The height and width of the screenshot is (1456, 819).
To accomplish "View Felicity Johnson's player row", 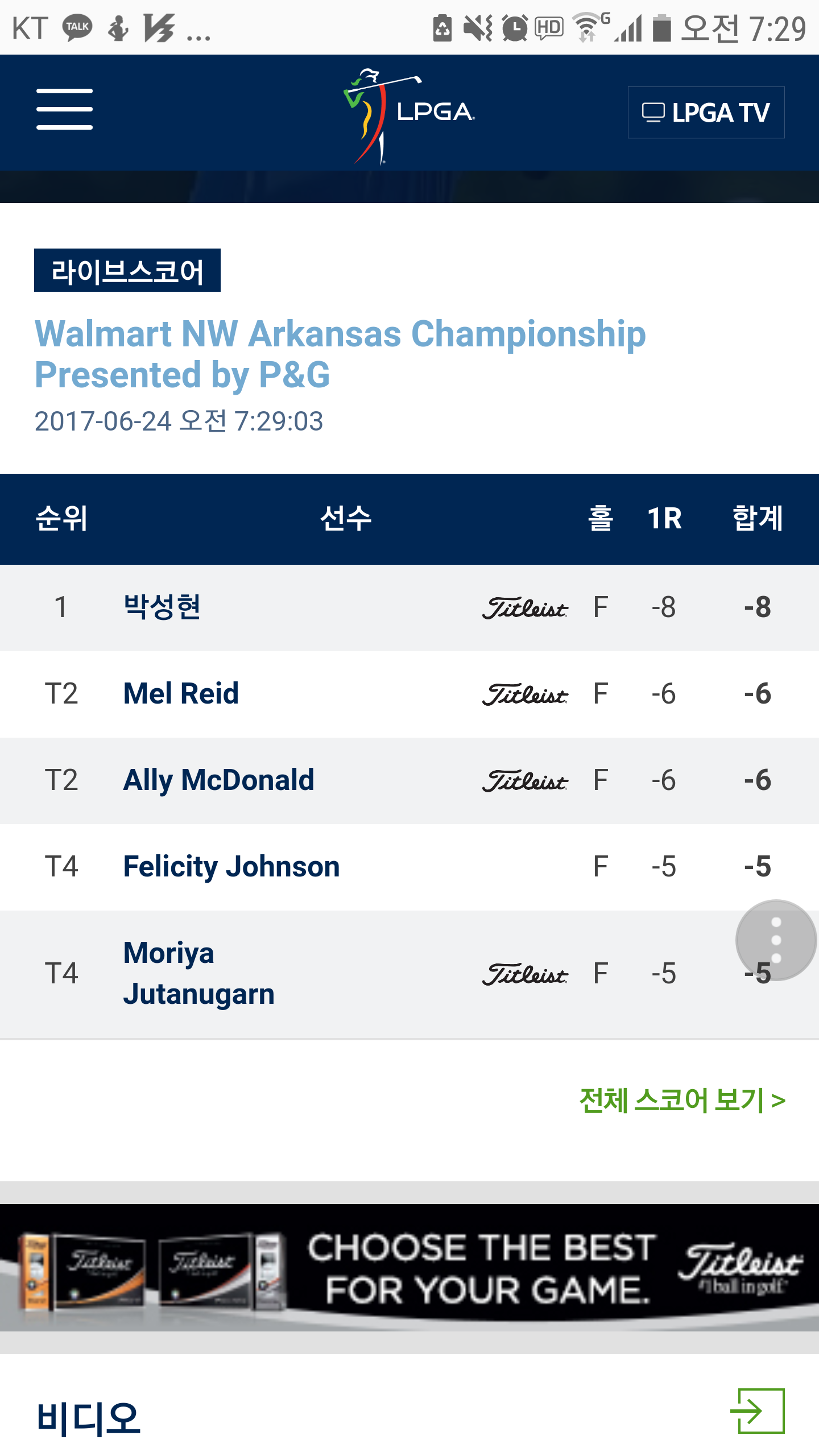I will 409,867.
